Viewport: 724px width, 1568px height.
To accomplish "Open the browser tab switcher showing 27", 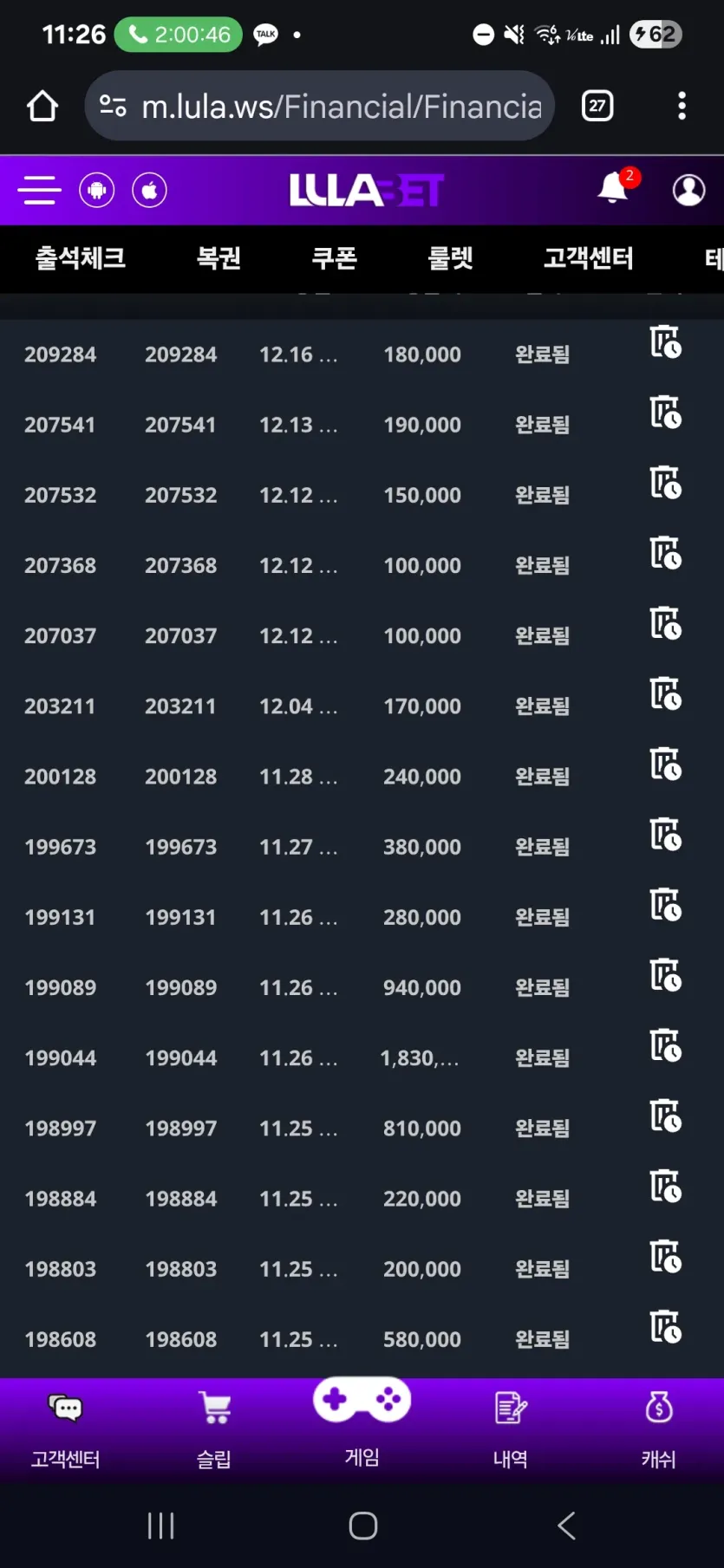I will pyautogui.click(x=597, y=106).
